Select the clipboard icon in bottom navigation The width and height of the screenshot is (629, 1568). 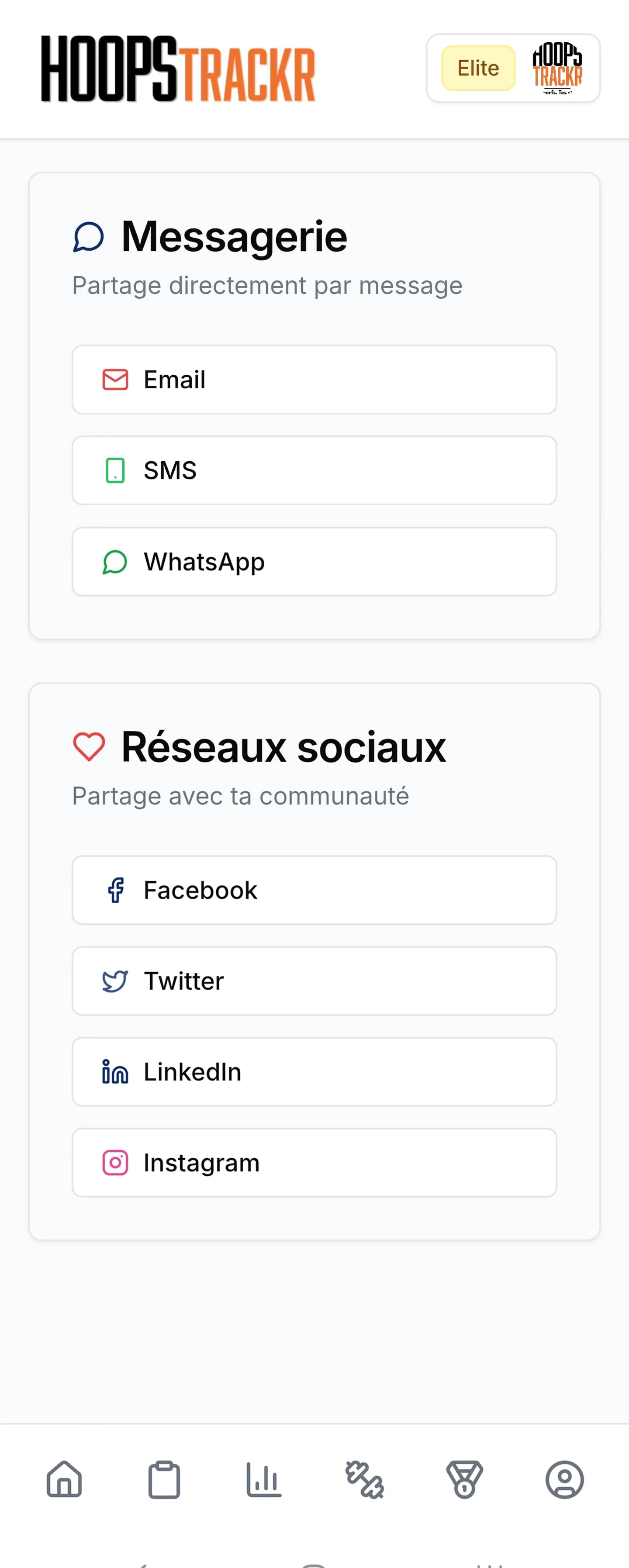[163, 1480]
